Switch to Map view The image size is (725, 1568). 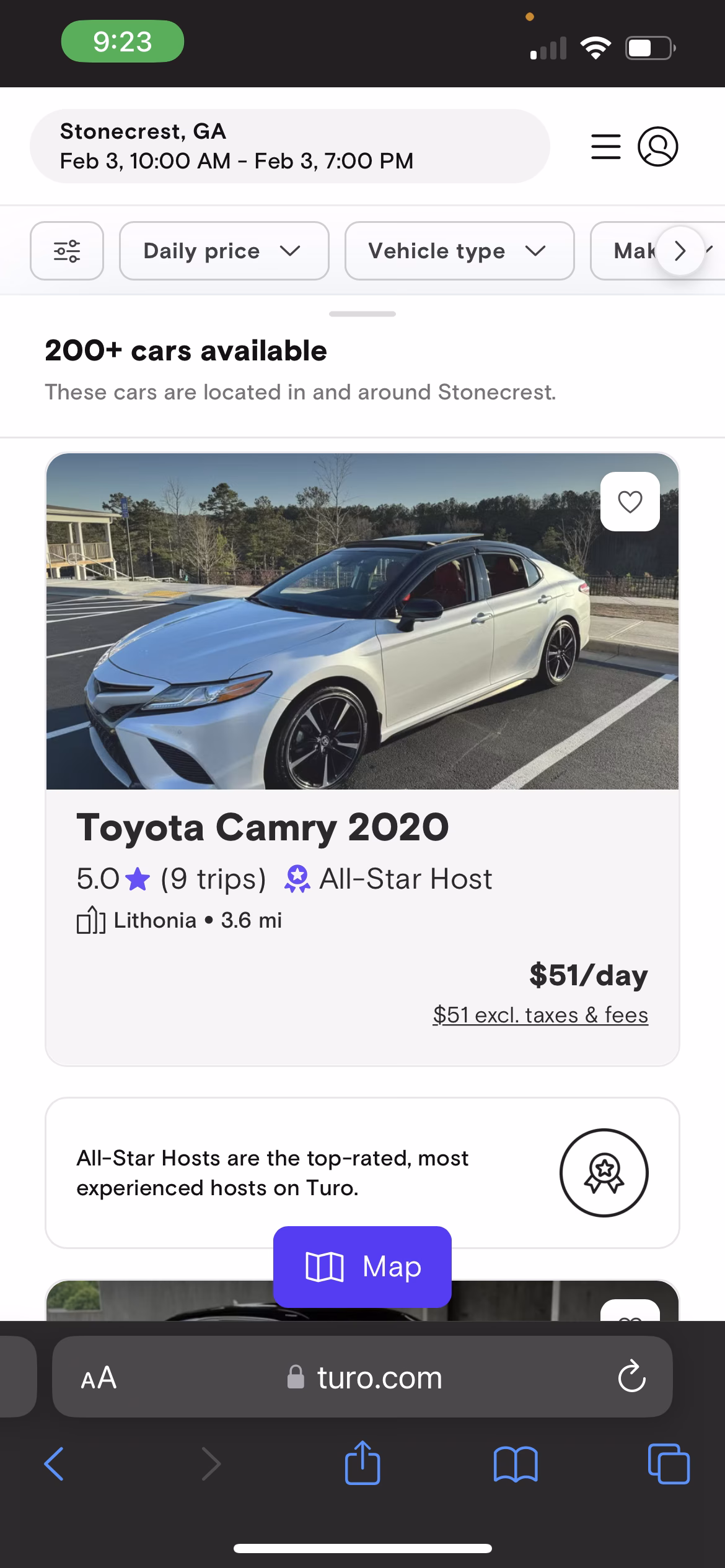click(362, 1267)
